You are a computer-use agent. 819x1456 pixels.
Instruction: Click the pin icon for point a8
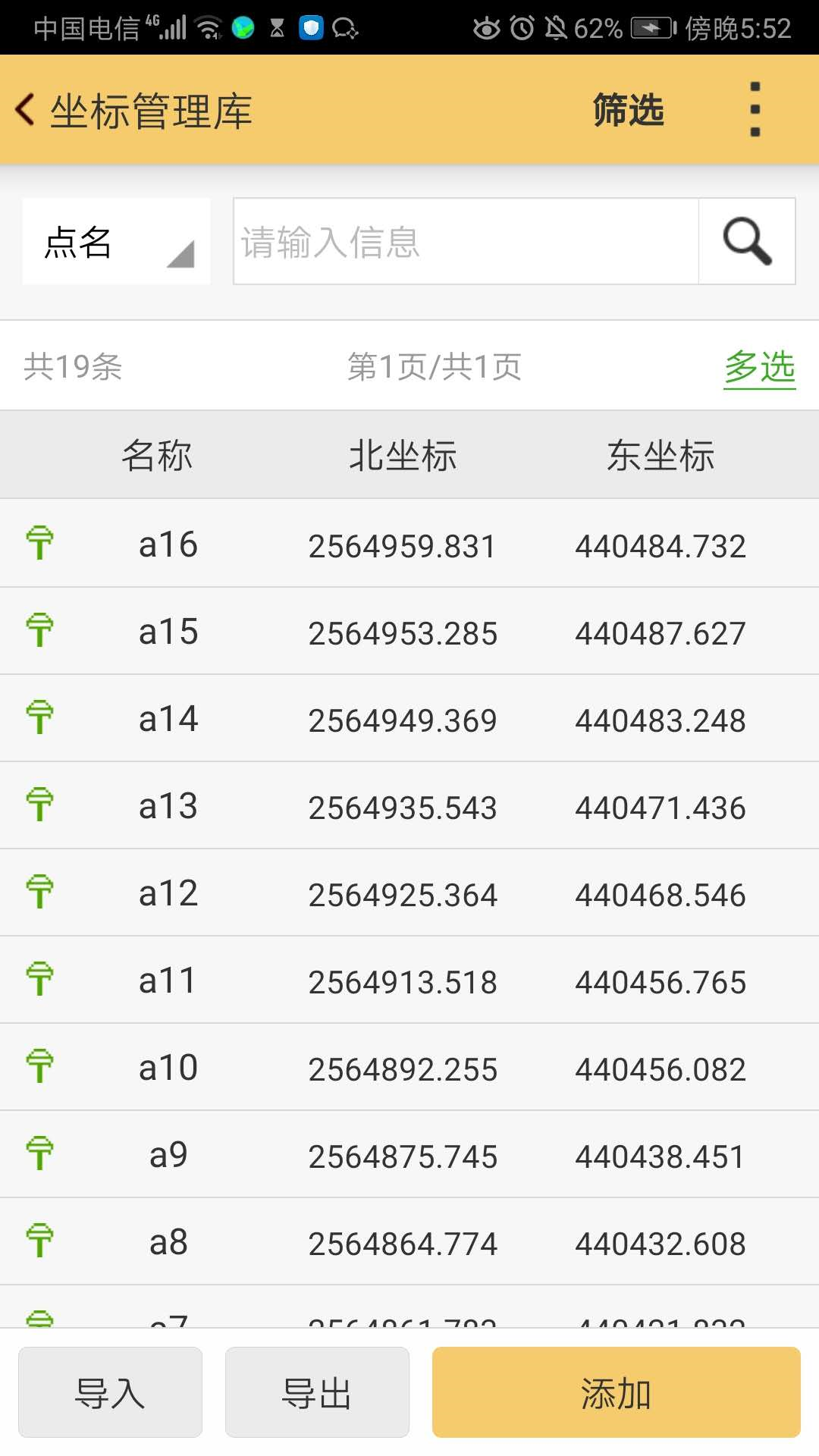pos(41,1241)
